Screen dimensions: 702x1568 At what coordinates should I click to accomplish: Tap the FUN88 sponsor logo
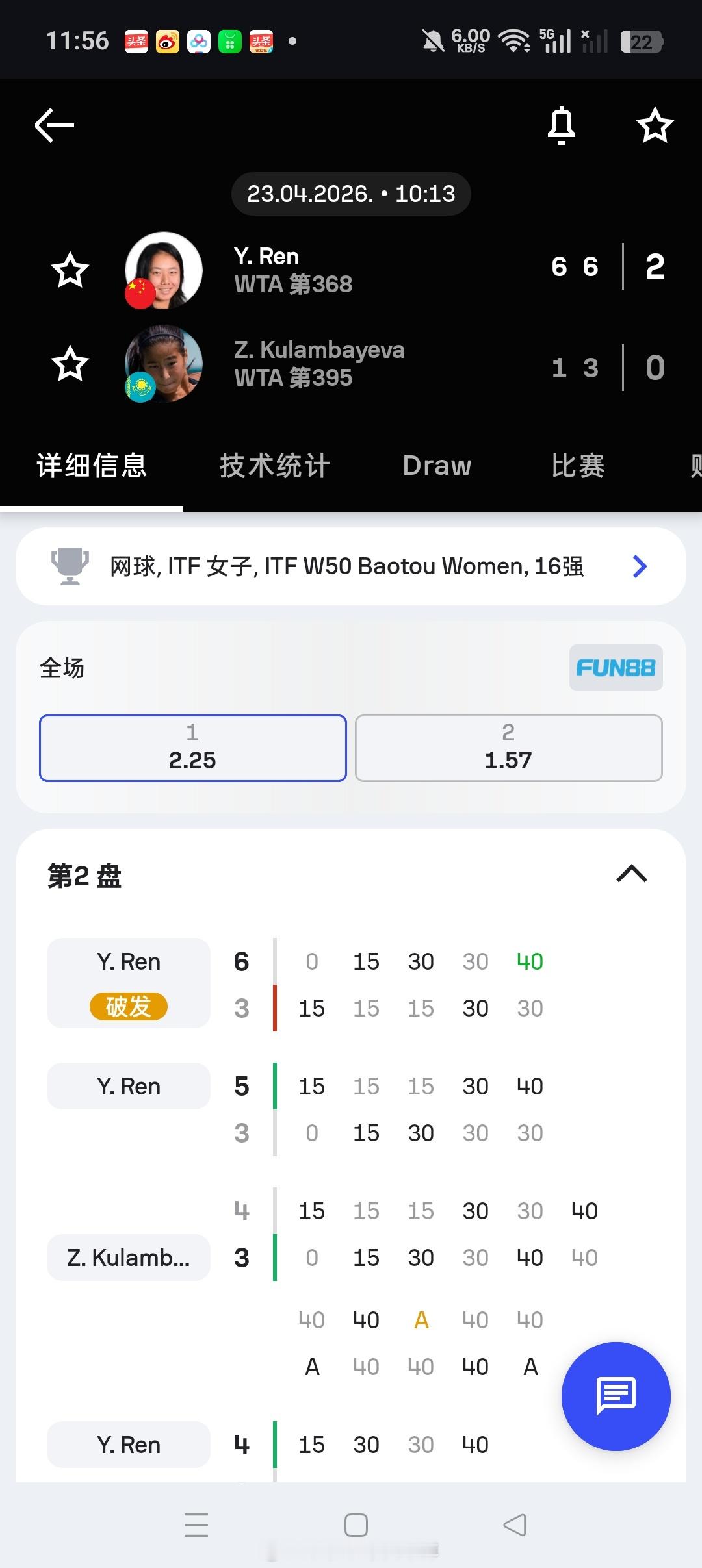615,668
